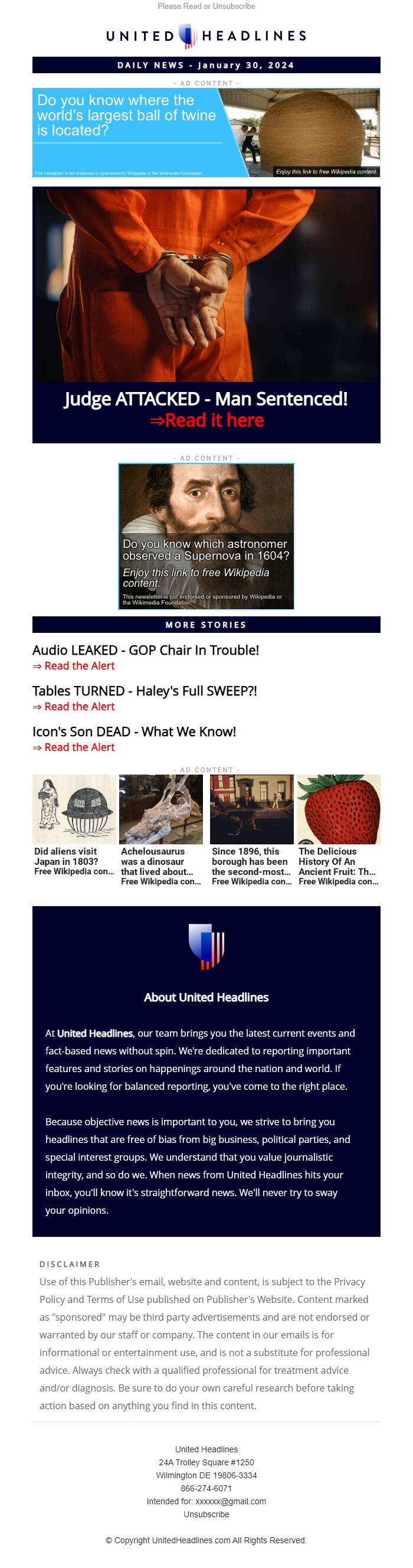Open the 1604 supernova astronomer ad

pos(206,536)
